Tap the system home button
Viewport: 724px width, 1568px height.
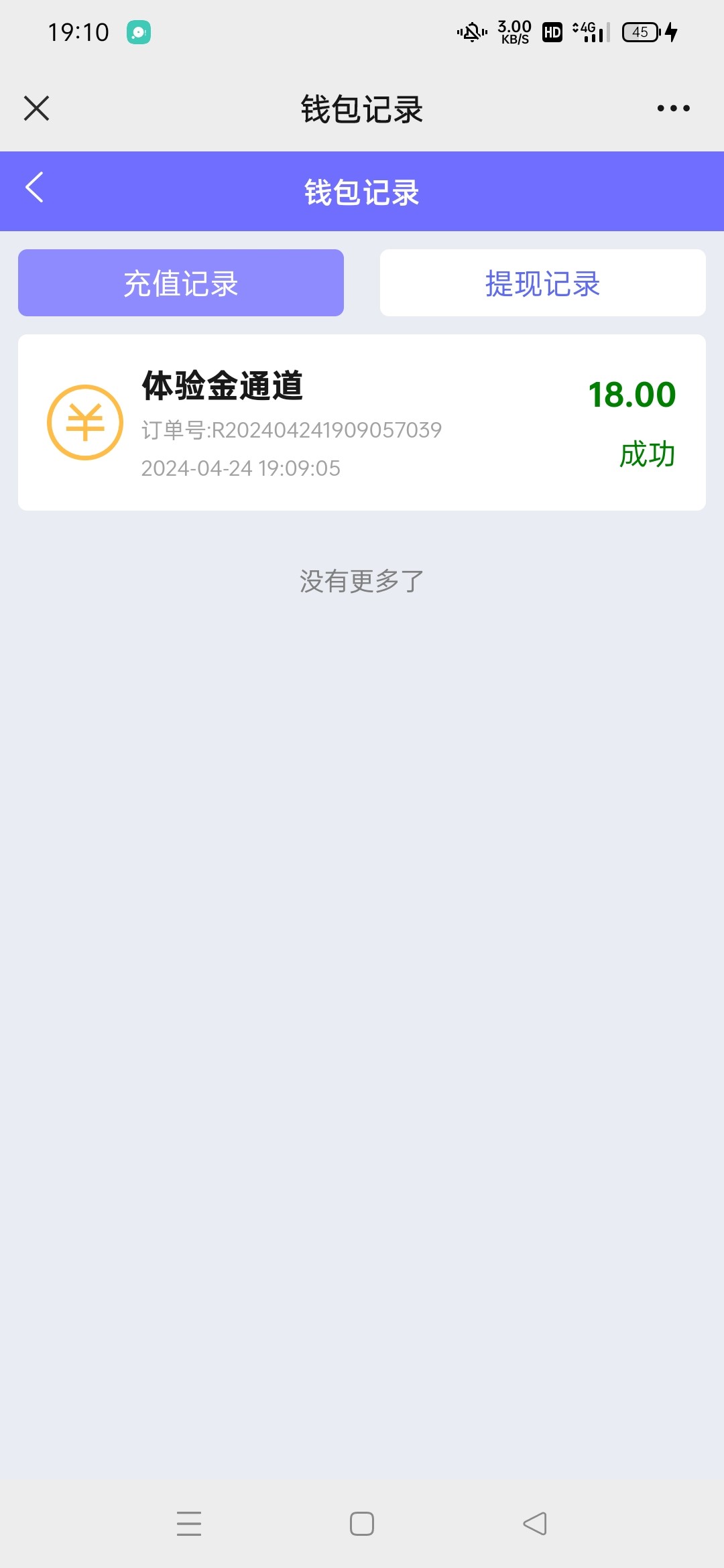362,1523
